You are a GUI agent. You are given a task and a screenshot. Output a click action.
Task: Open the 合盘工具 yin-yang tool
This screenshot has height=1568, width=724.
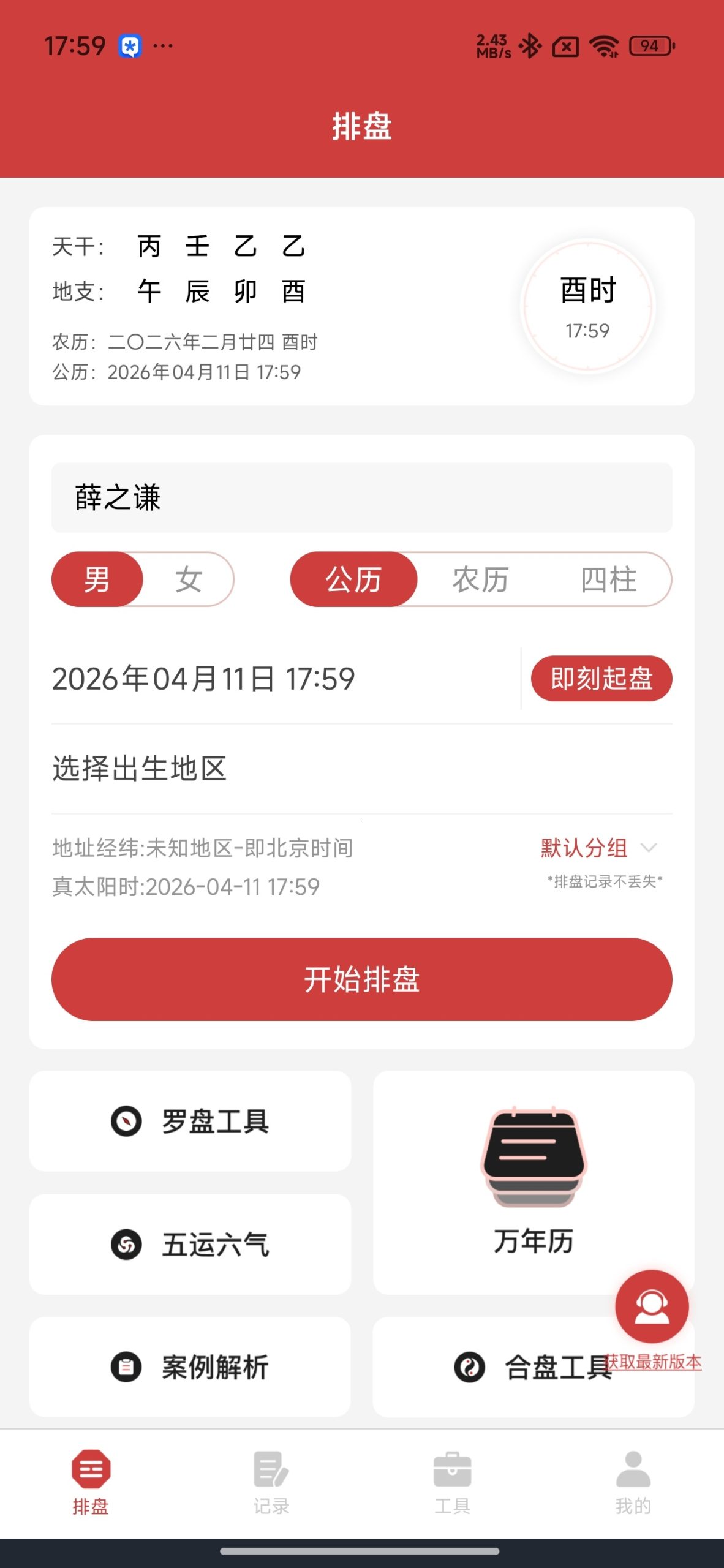[x=533, y=1367]
